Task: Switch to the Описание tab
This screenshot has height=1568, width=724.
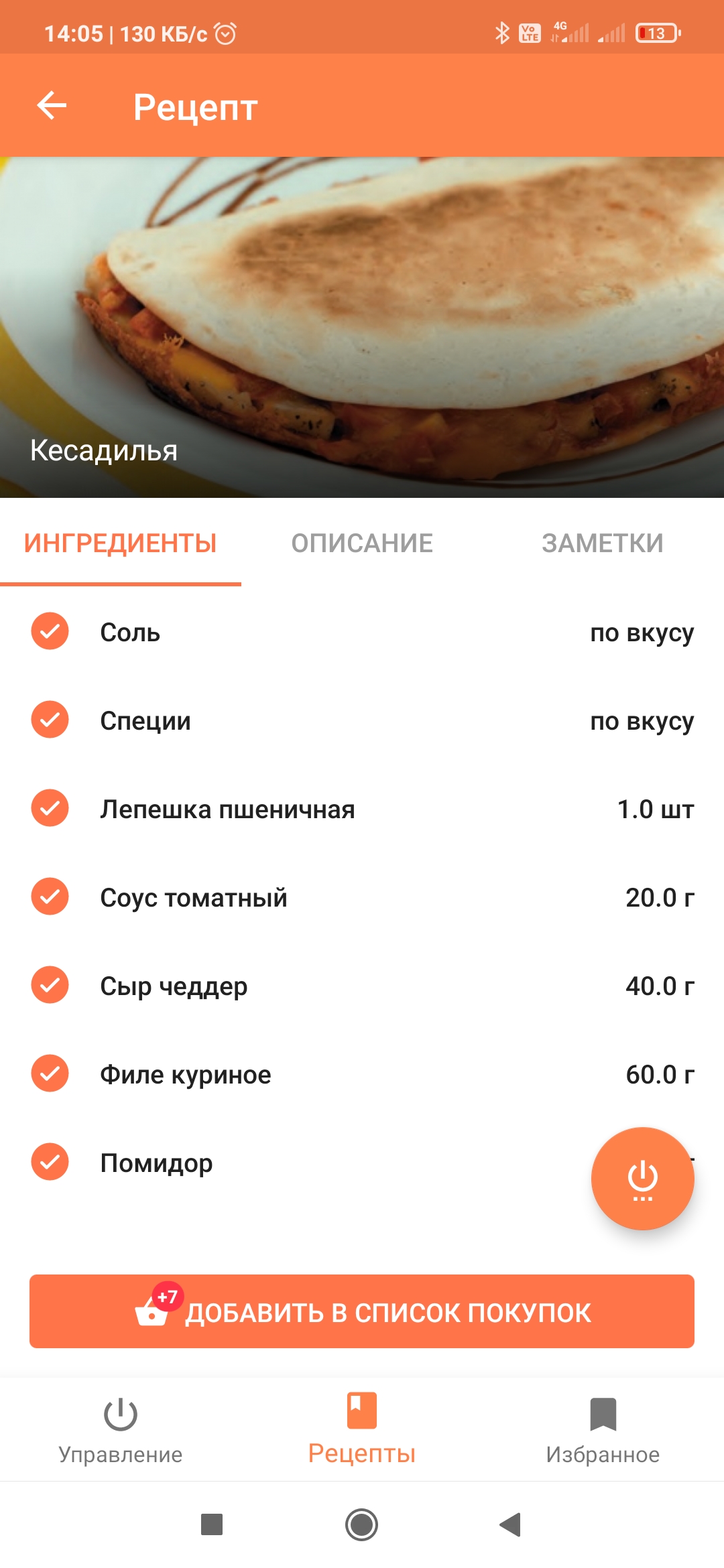Action: pyautogui.click(x=362, y=543)
